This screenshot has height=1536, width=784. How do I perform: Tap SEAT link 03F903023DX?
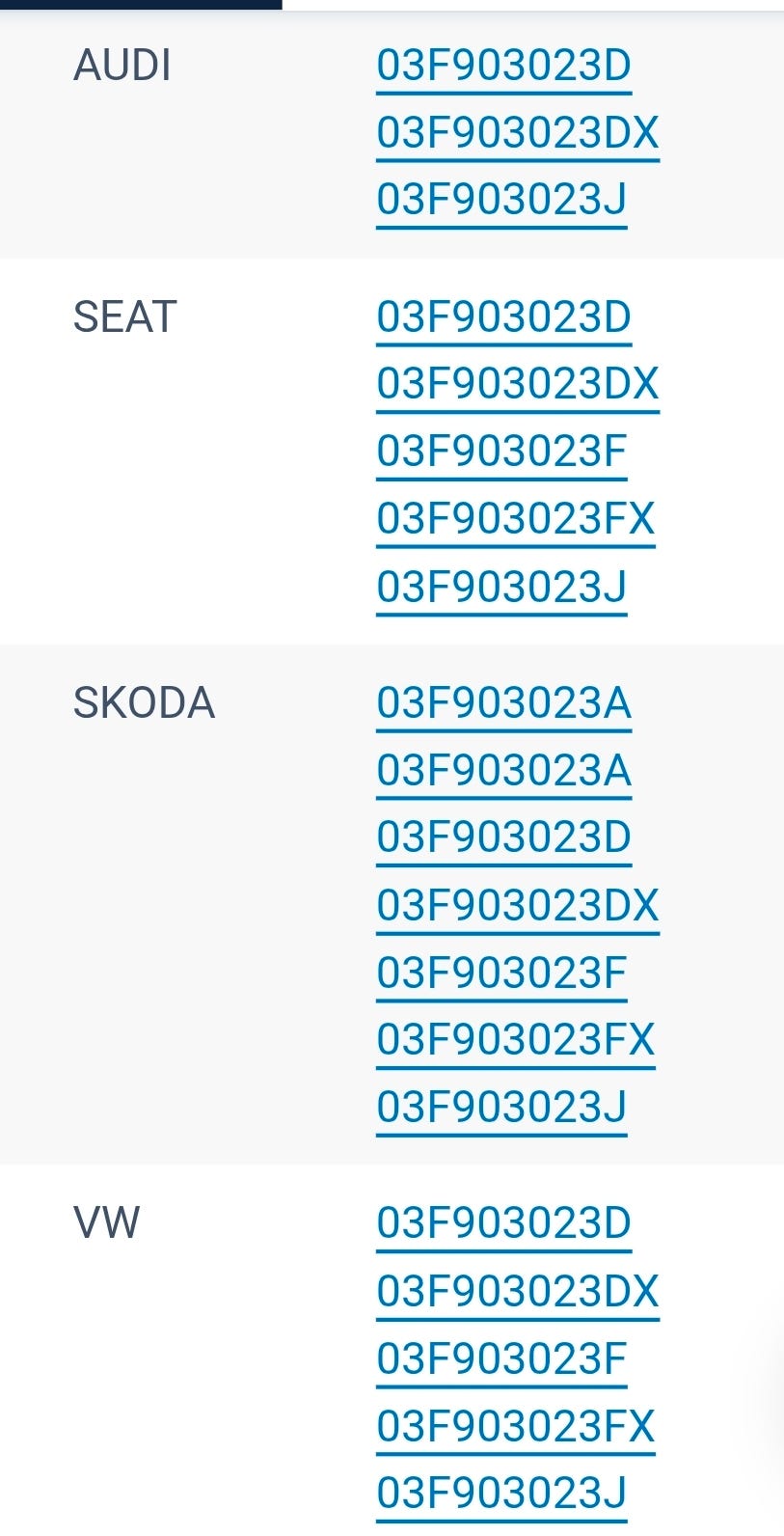pyautogui.click(x=517, y=384)
